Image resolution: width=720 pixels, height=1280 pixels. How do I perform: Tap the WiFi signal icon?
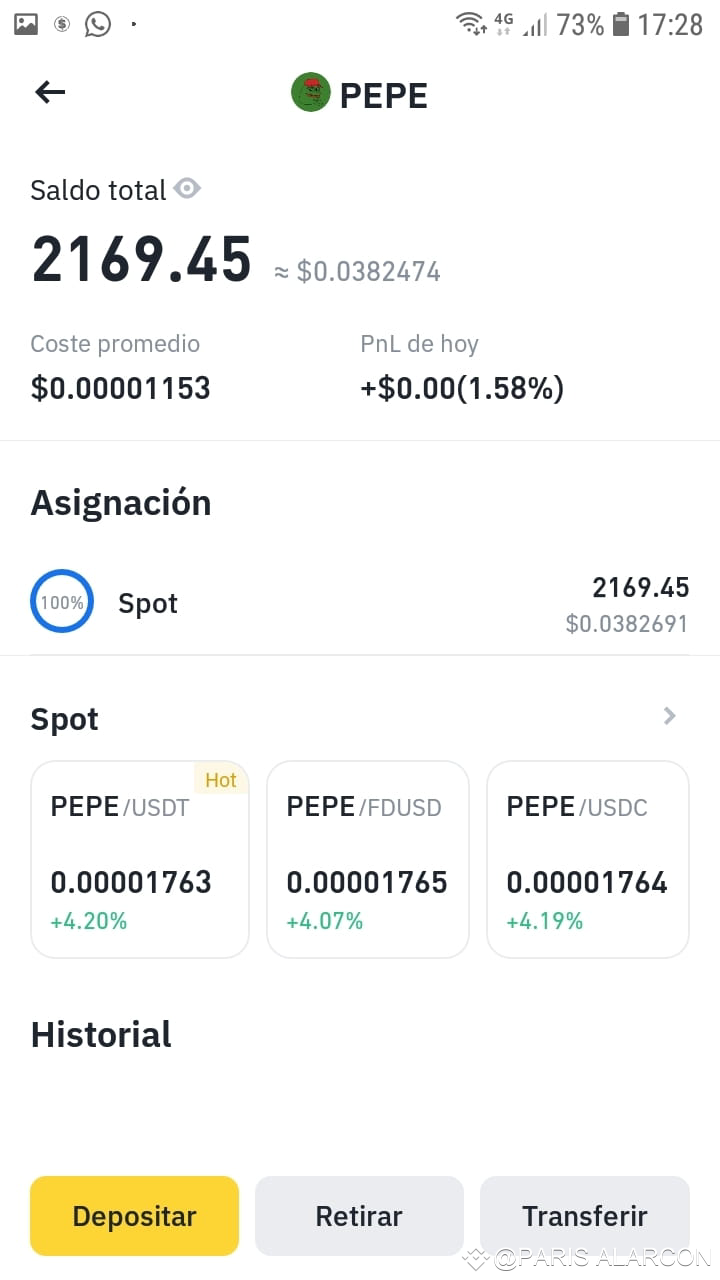pos(470,23)
